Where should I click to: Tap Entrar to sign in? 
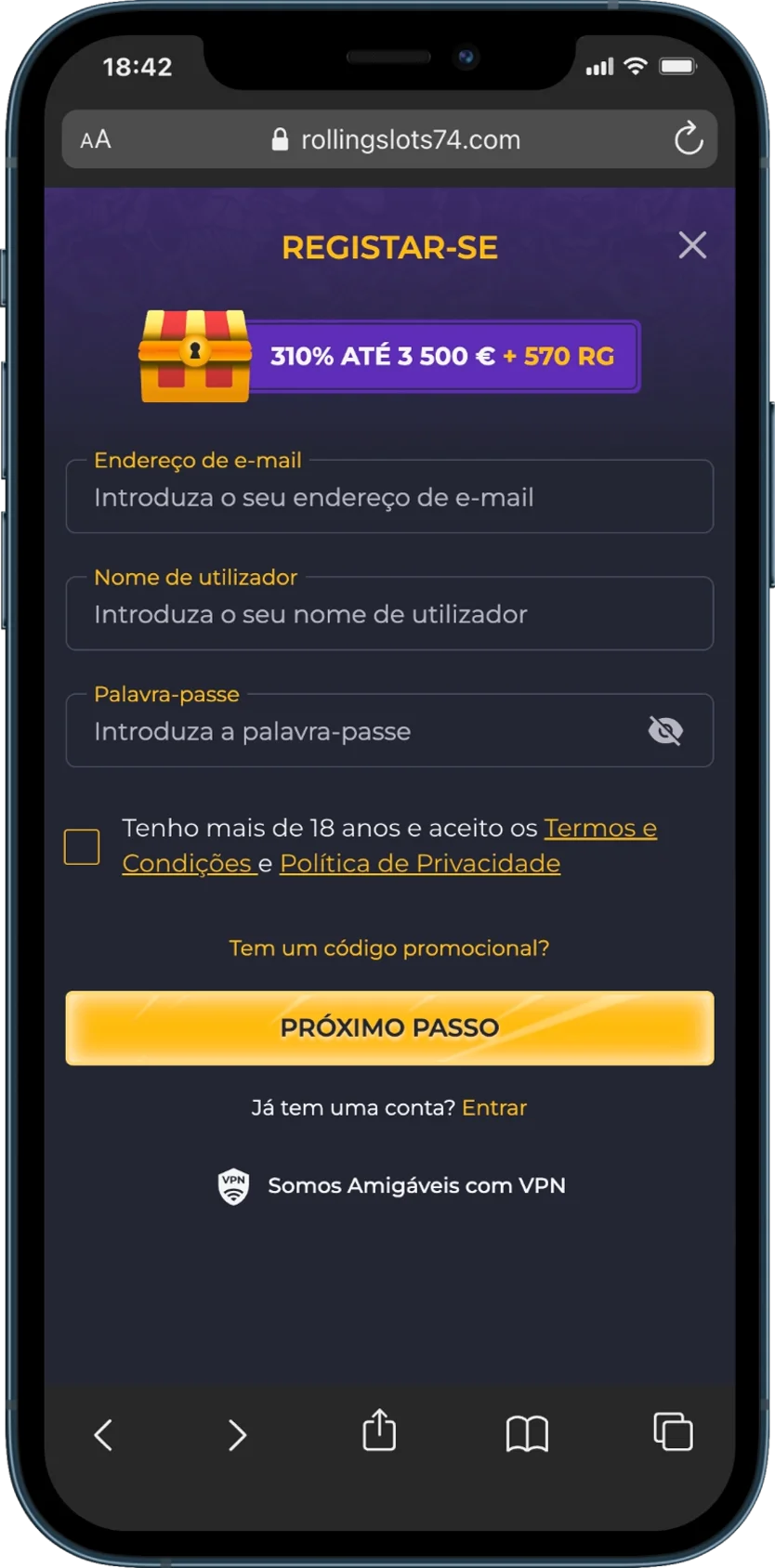point(493,1107)
